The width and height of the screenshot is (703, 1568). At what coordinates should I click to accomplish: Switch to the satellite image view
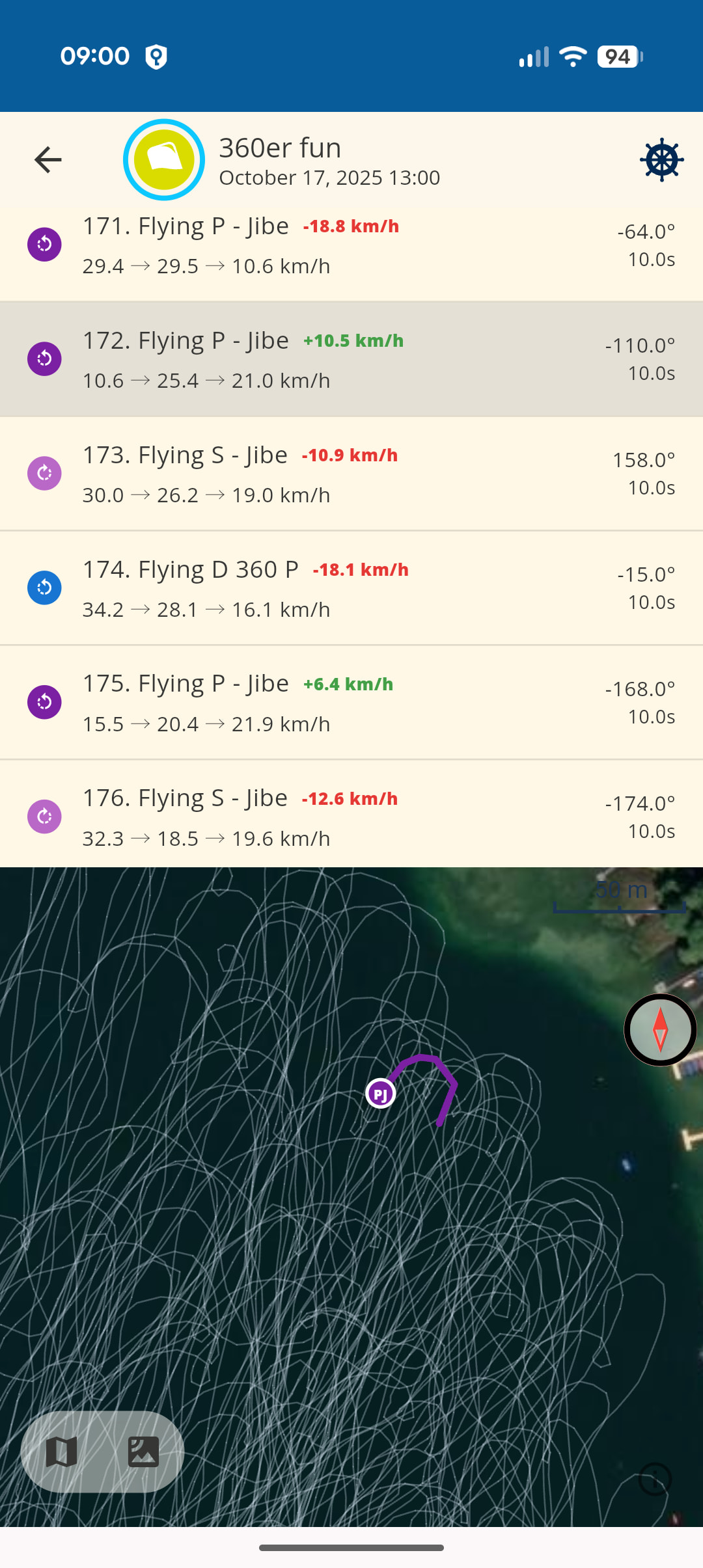(143, 1452)
